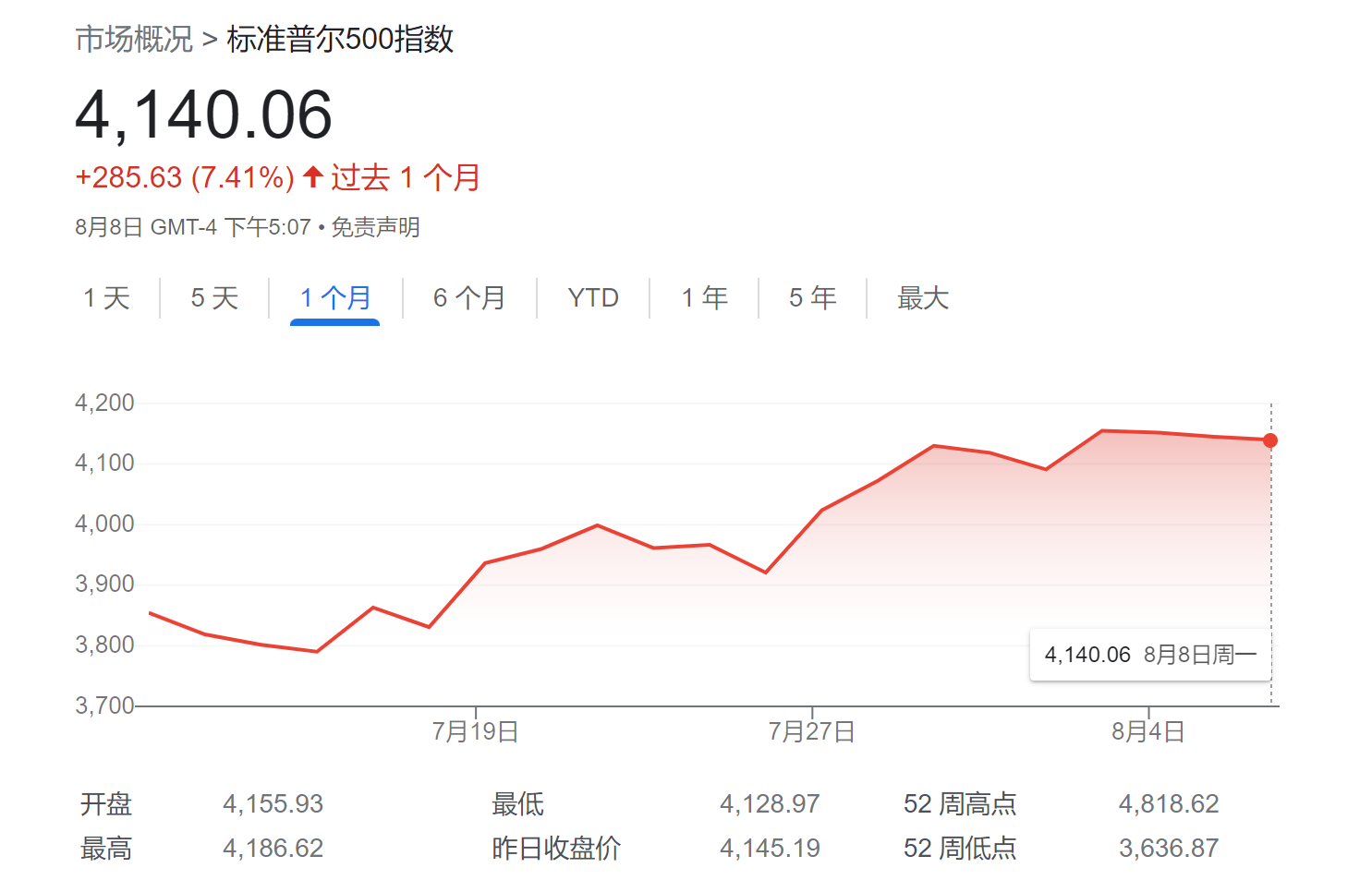Select the 5 天 time range

click(214, 298)
